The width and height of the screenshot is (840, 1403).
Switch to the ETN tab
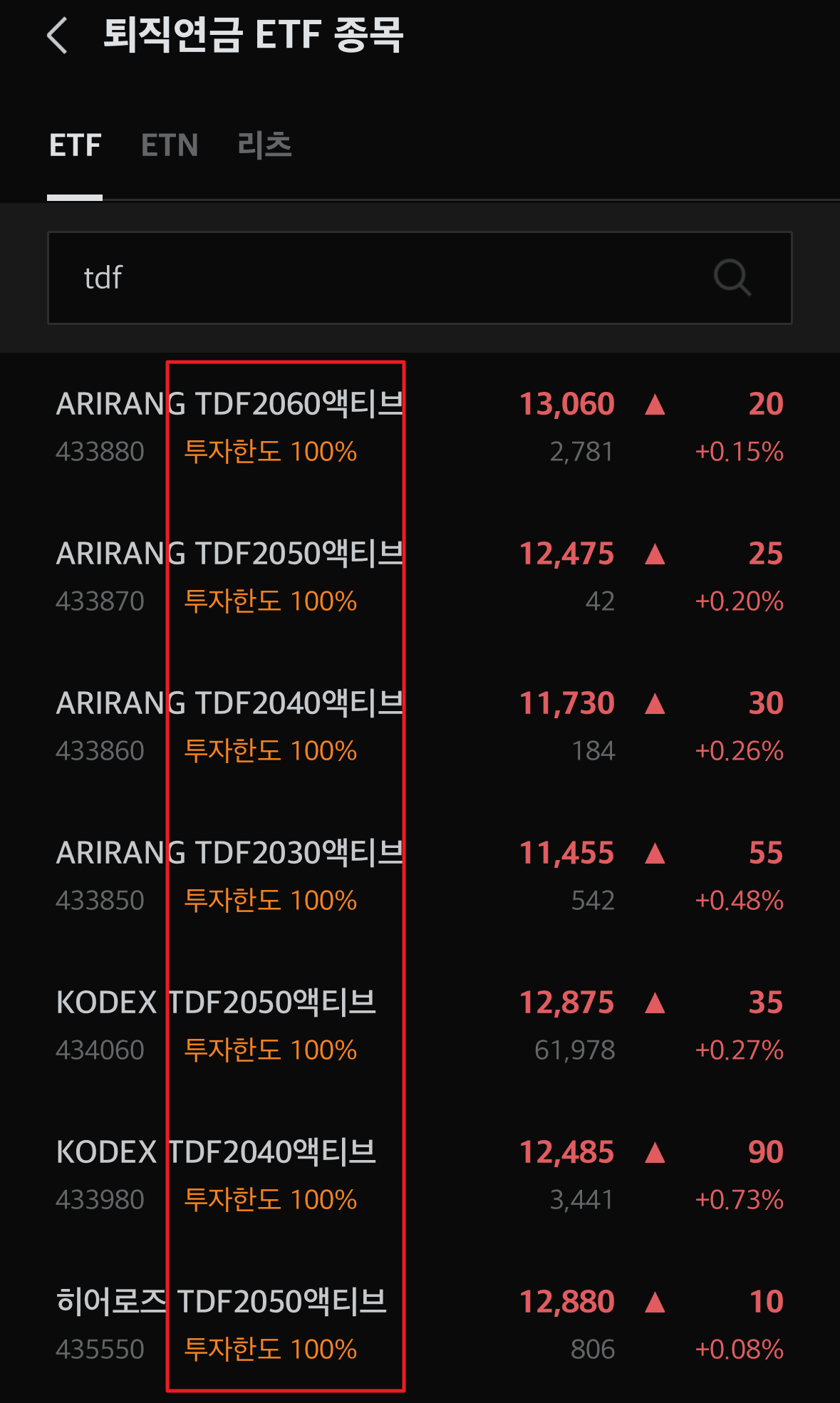tap(170, 145)
